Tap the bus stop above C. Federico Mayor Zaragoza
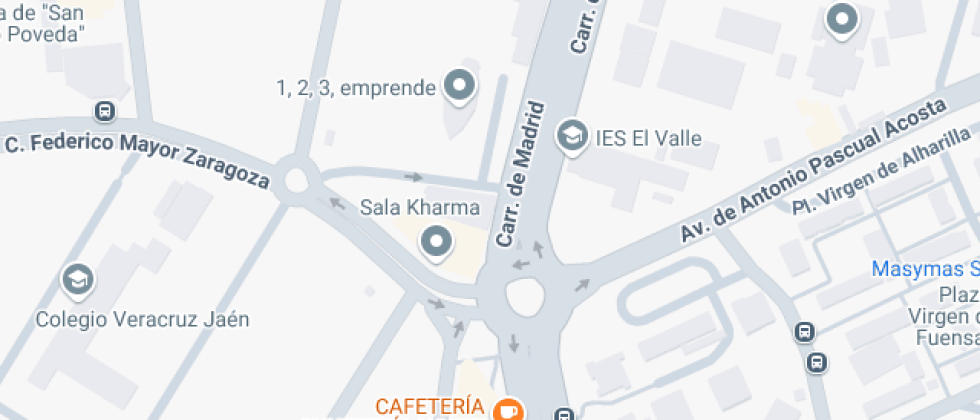This screenshot has height=420, width=980. click(104, 110)
